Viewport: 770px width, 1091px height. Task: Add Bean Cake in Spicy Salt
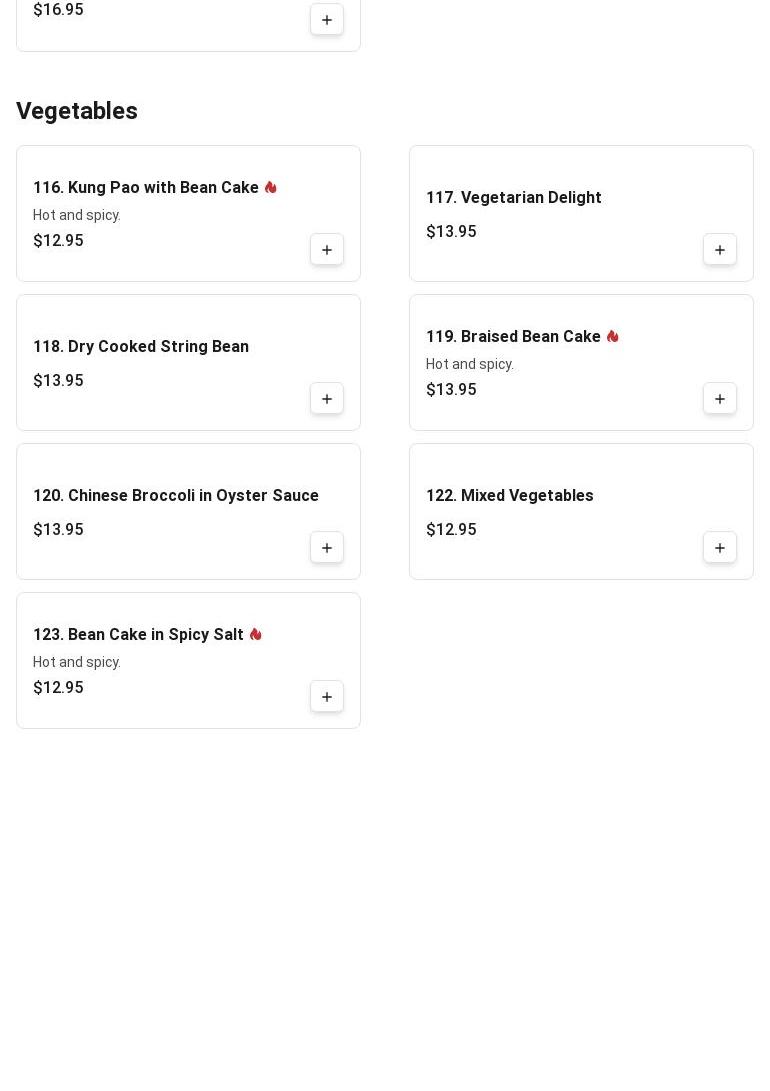(327, 697)
